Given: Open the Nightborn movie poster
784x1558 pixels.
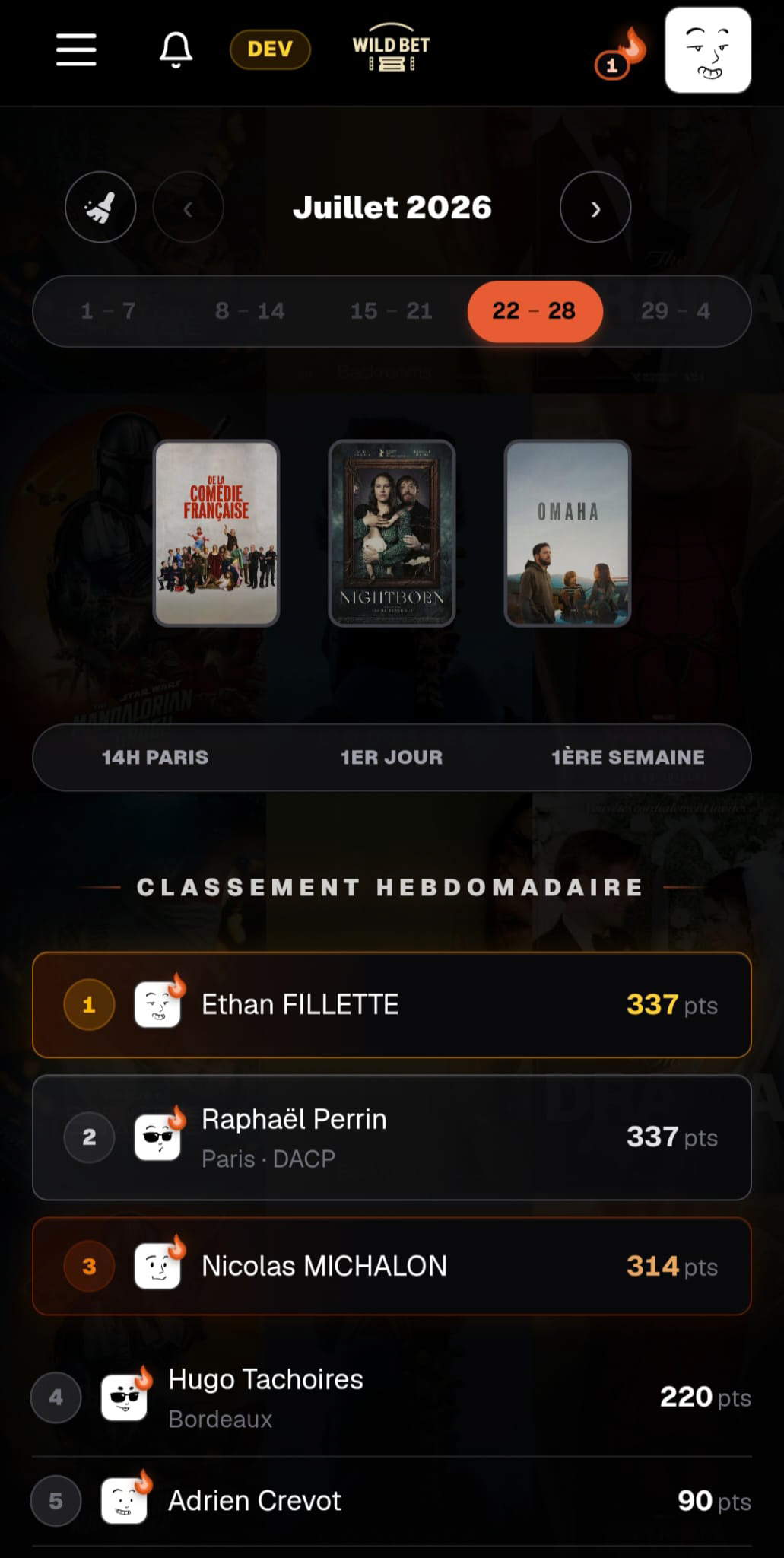Looking at the screenshot, I should (392, 533).
